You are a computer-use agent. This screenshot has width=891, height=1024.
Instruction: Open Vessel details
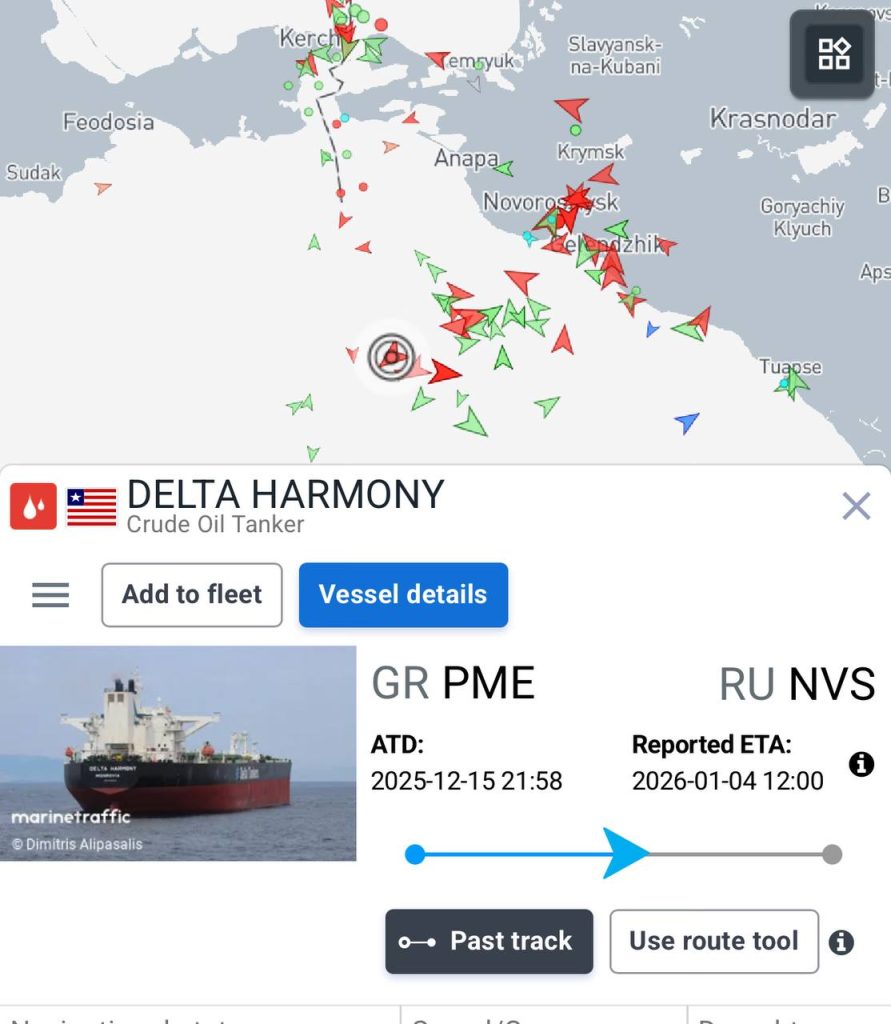[403, 595]
